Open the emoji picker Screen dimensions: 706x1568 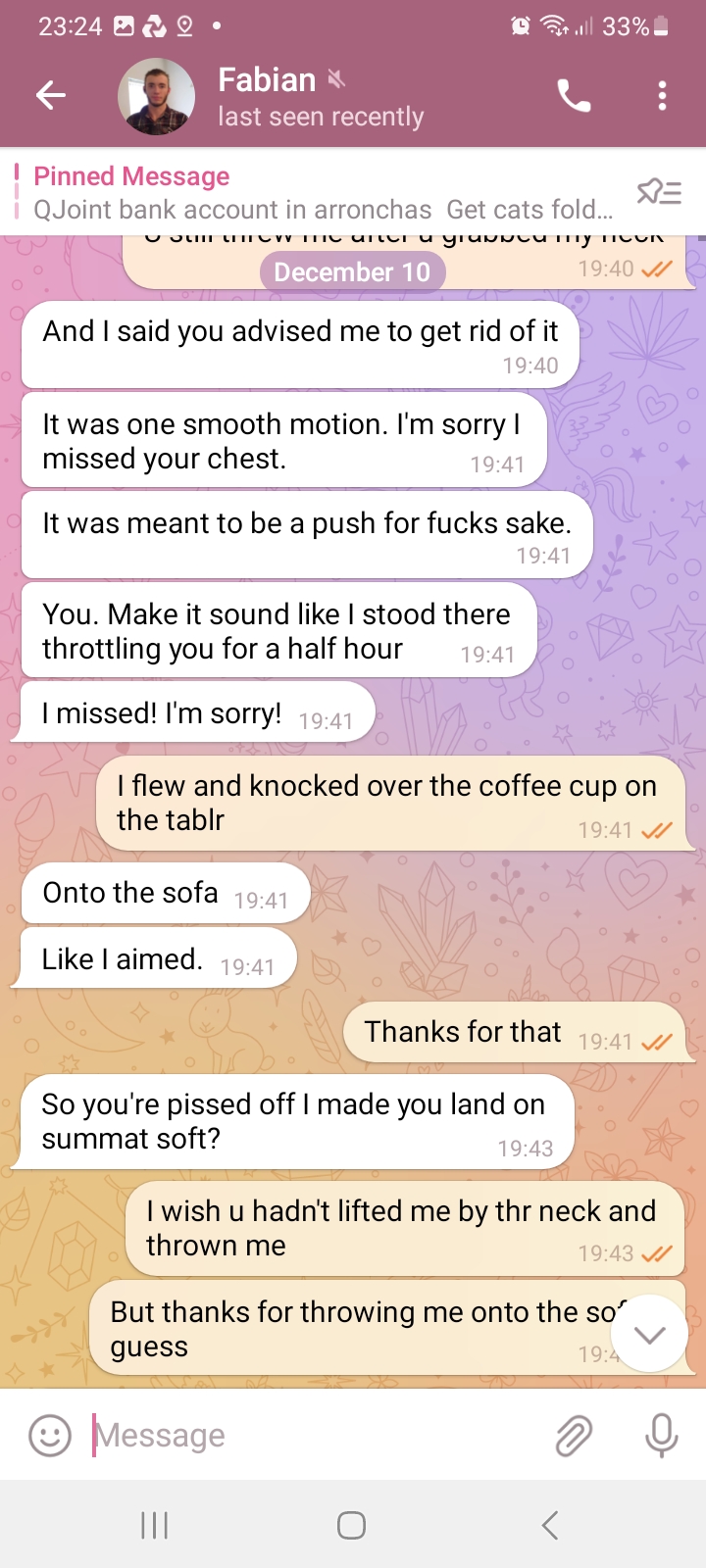coord(50,1436)
